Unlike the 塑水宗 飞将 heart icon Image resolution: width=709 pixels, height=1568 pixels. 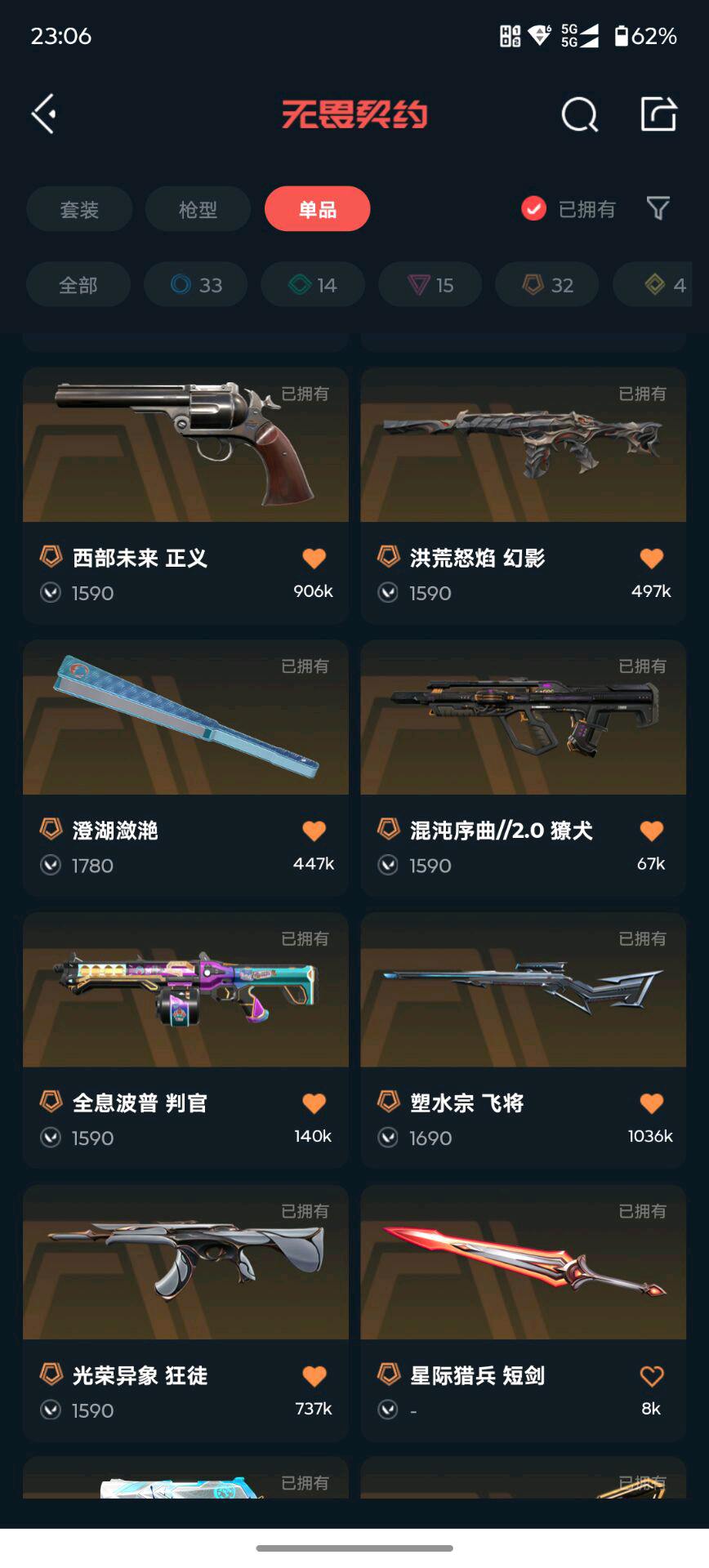click(x=652, y=1103)
